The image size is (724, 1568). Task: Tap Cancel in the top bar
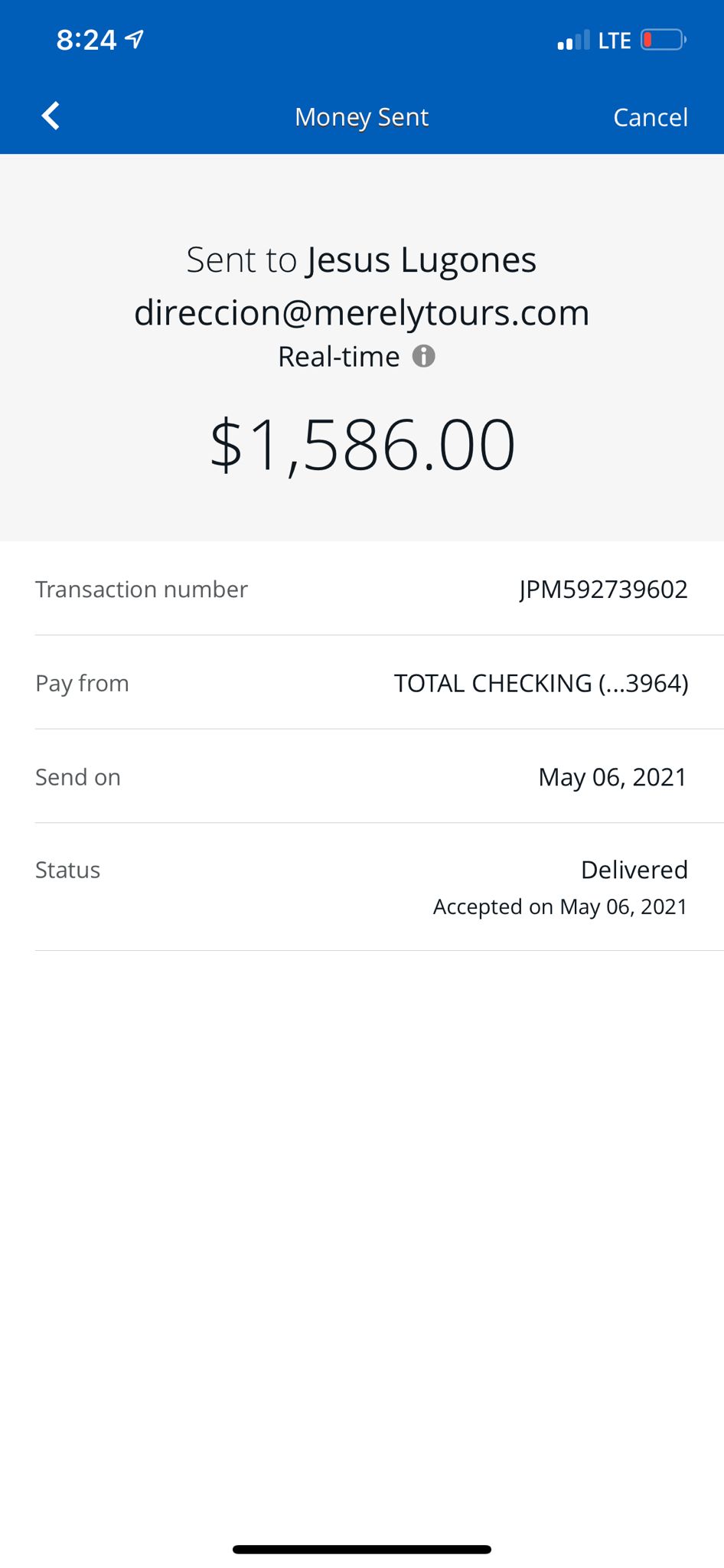coord(650,117)
